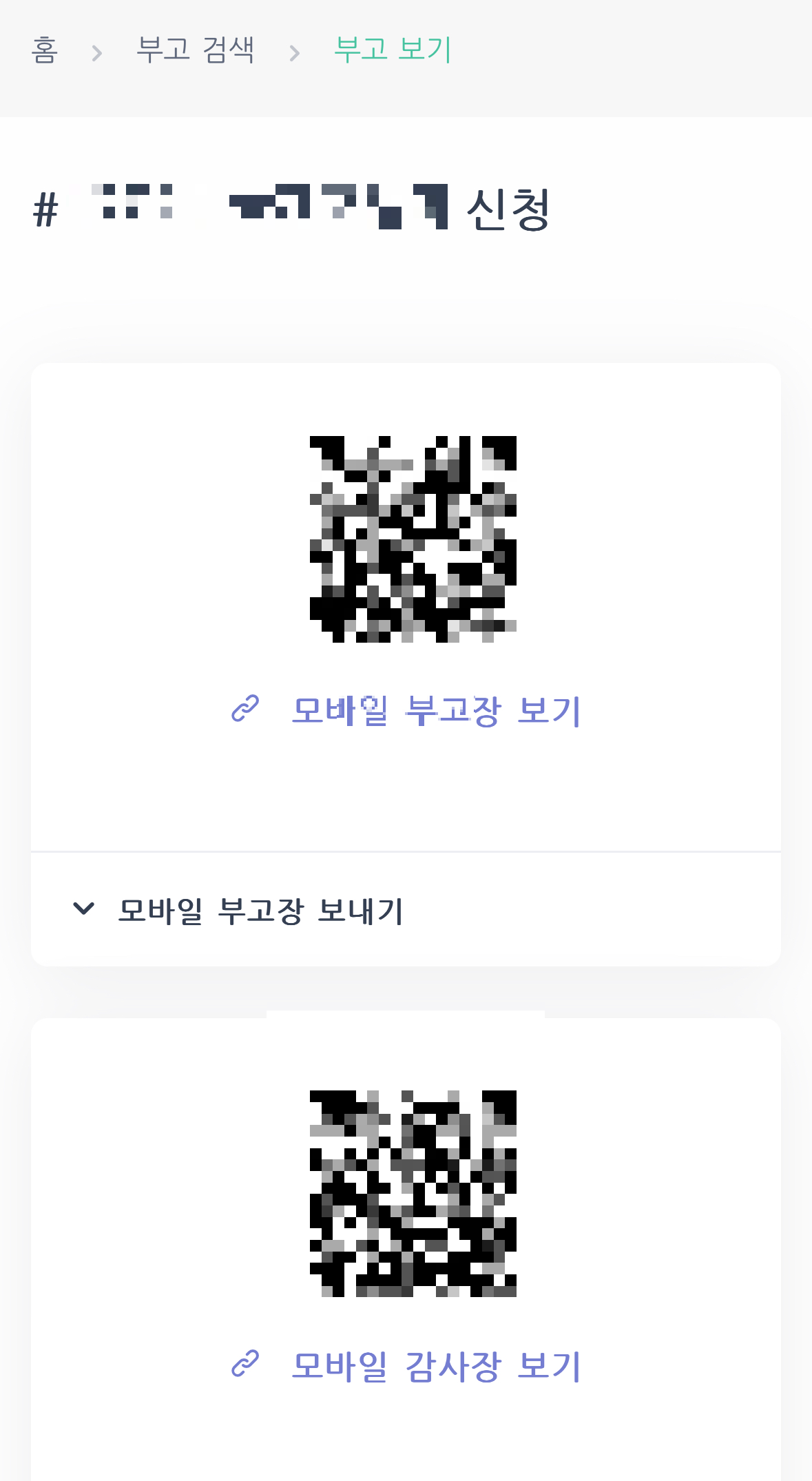Go to 홈 in the breadcrumb

tap(44, 50)
